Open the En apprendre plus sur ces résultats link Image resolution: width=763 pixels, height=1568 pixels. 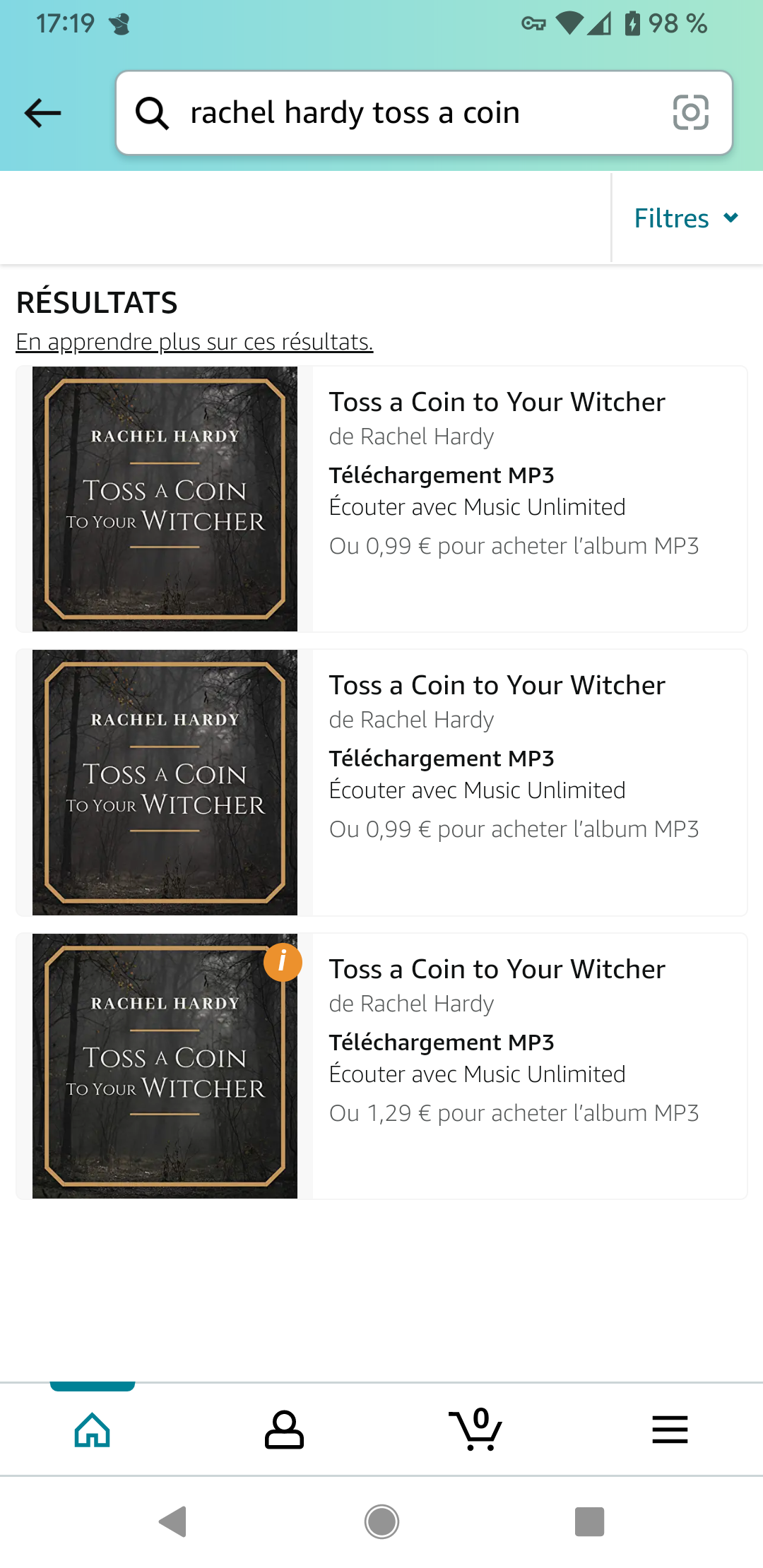(x=194, y=342)
